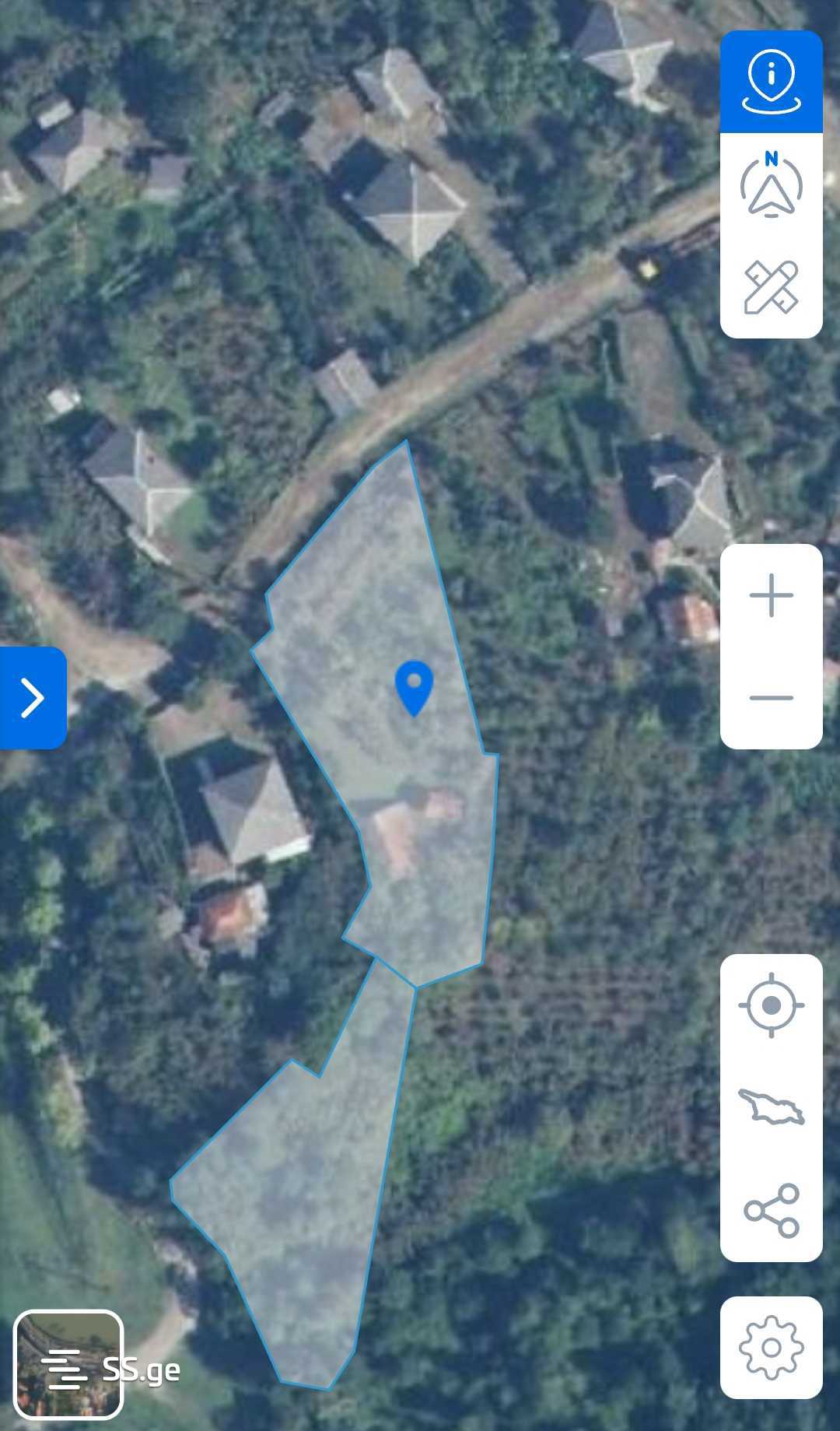Open the measurement ruler tool
The image size is (840, 1431).
pyautogui.click(x=771, y=287)
